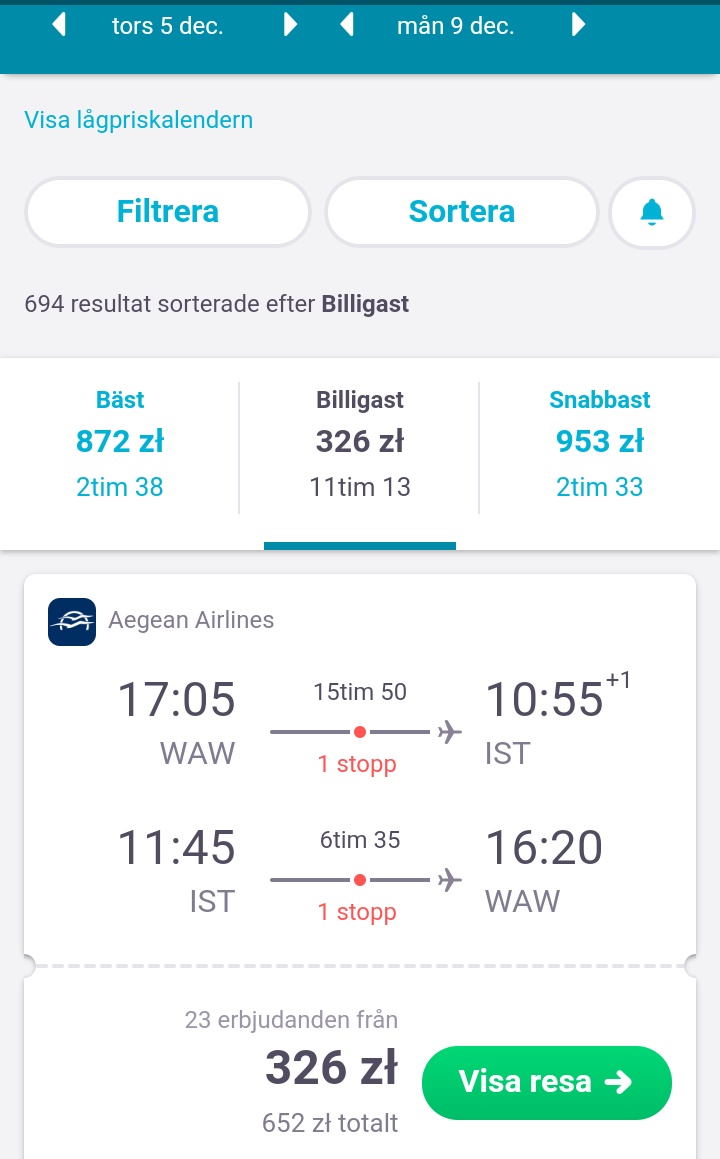This screenshot has width=720, height=1159.
Task: Open Visa lågpriskalendern link
Action: click(x=138, y=120)
